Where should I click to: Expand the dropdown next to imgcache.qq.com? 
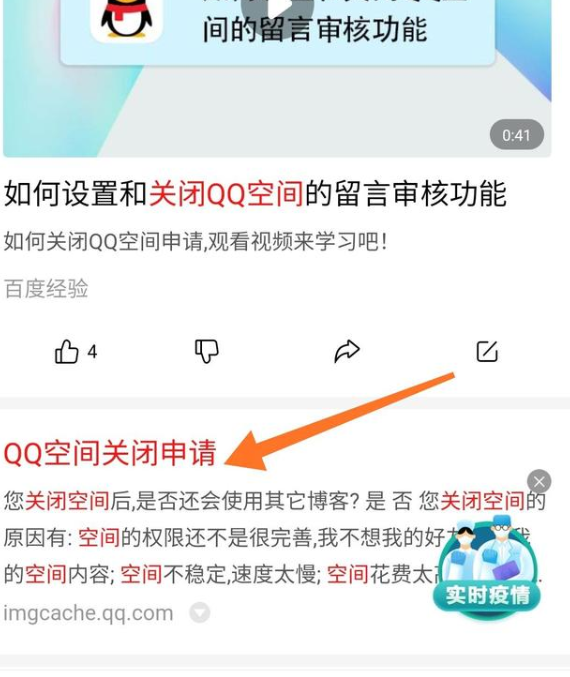click(200, 612)
